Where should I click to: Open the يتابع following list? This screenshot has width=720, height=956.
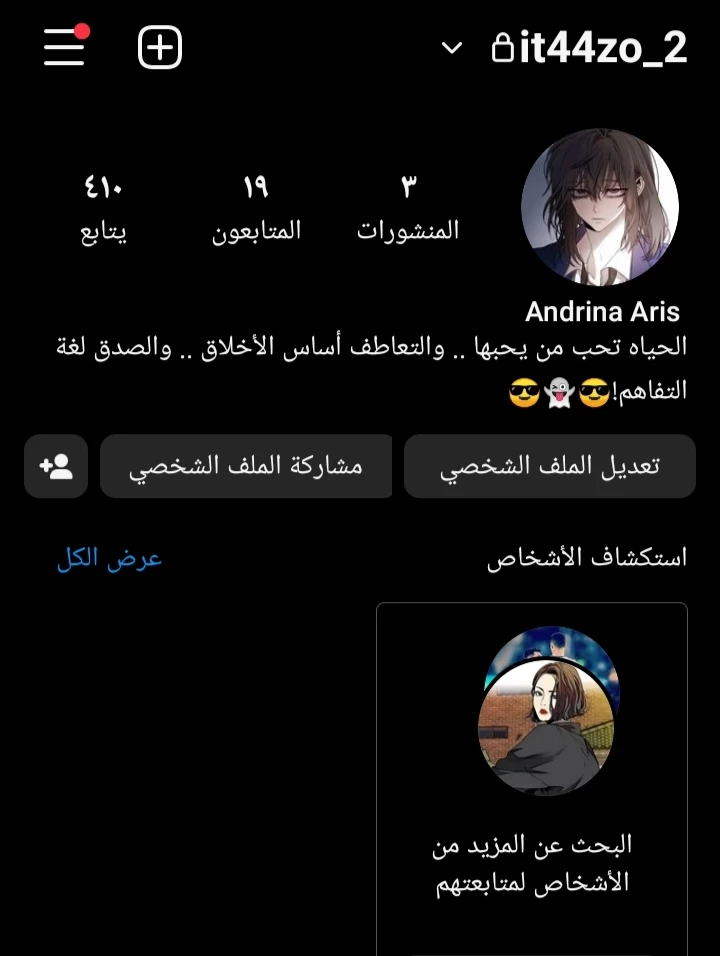[103, 207]
